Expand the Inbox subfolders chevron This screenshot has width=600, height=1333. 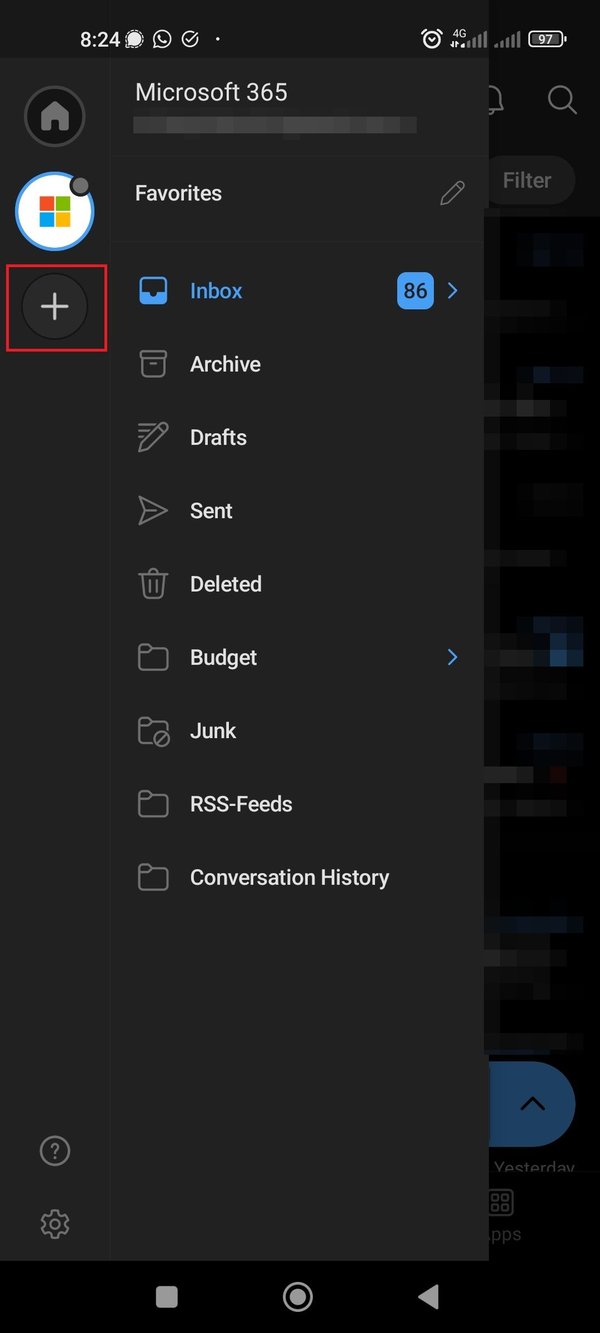453,291
